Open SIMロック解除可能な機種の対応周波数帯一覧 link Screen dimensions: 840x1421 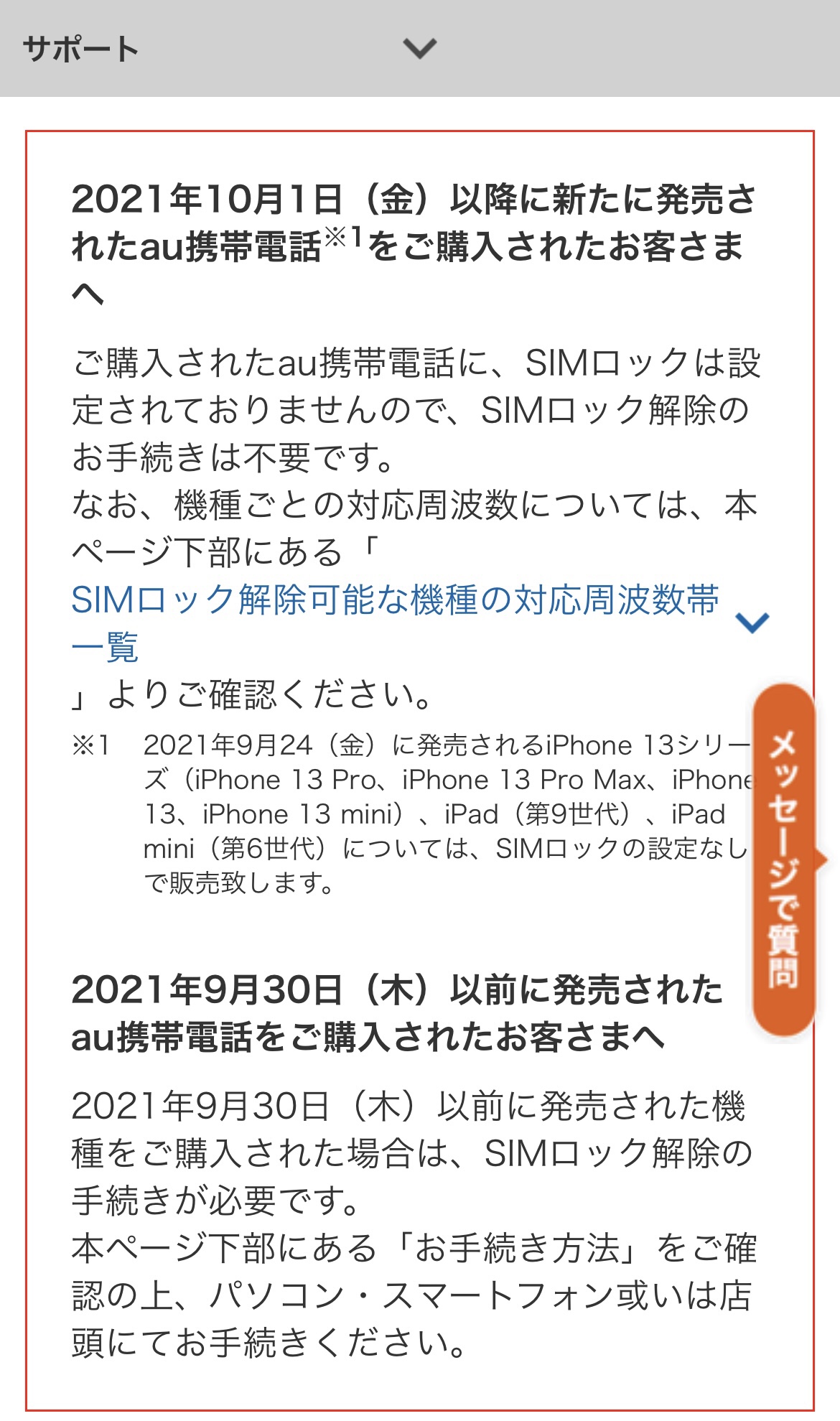395,600
